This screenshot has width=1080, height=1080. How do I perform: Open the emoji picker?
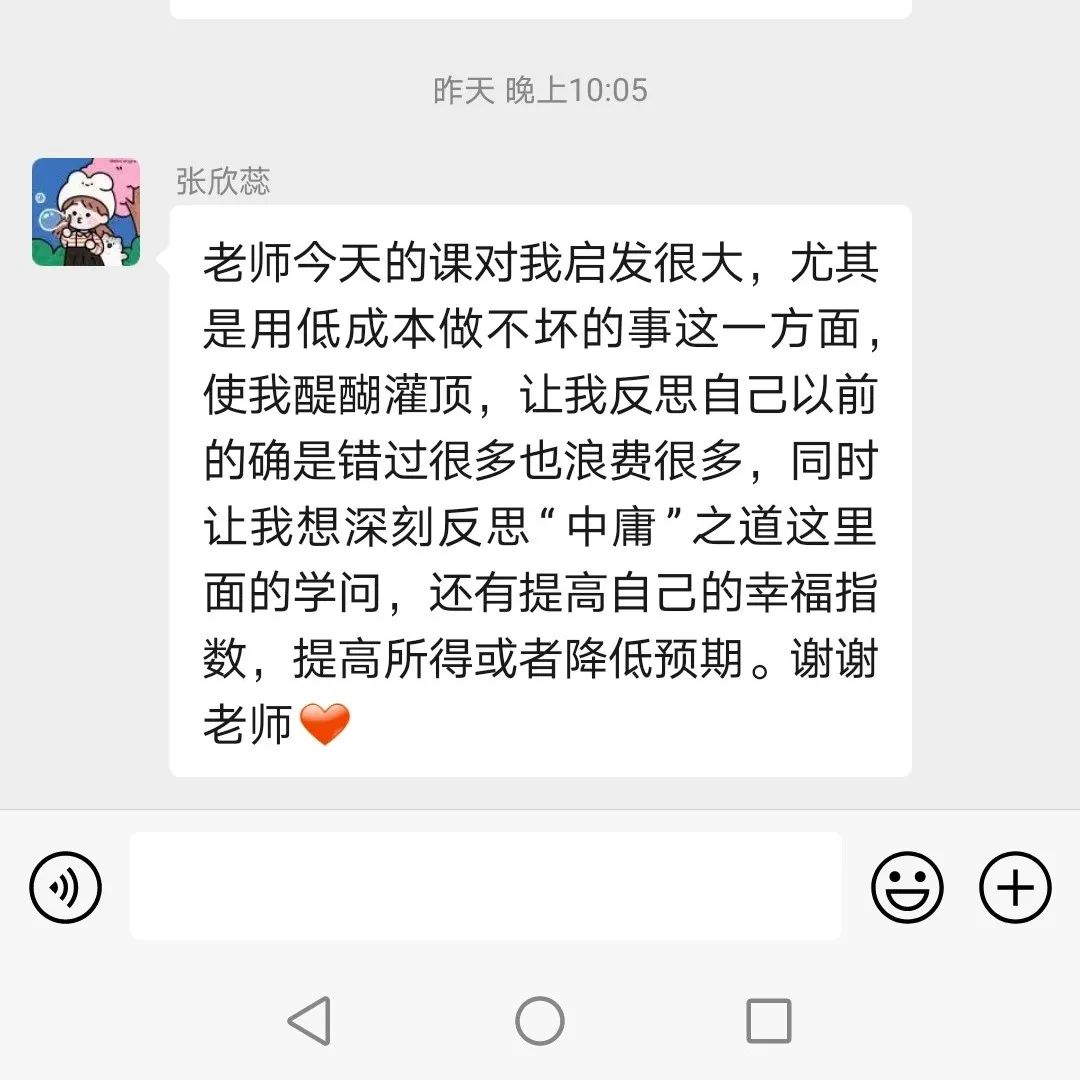pos(907,887)
